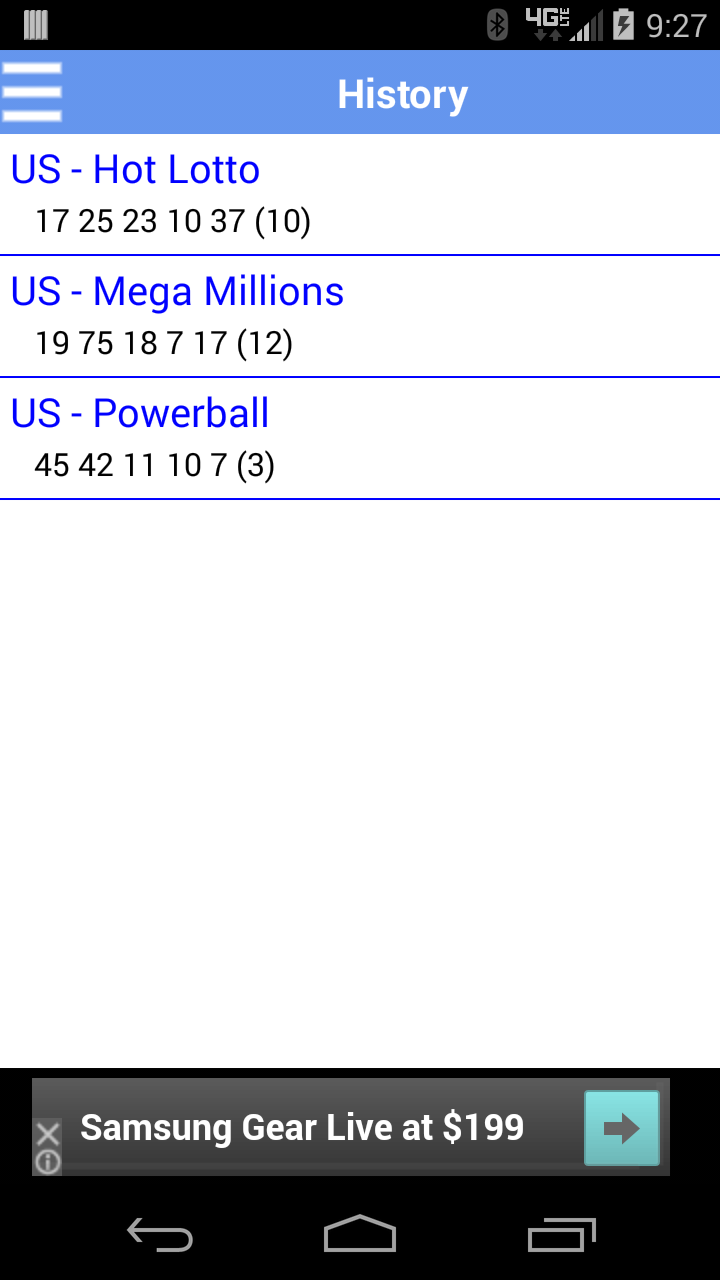Tap the arrow on Samsung Gear ad
Image resolution: width=720 pixels, height=1280 pixels.
click(621, 1128)
